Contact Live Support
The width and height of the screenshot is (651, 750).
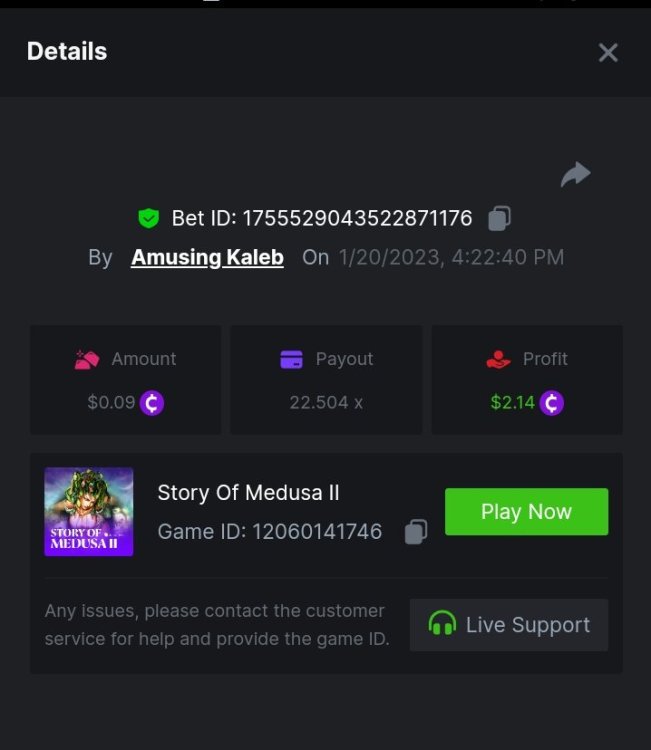(x=509, y=625)
